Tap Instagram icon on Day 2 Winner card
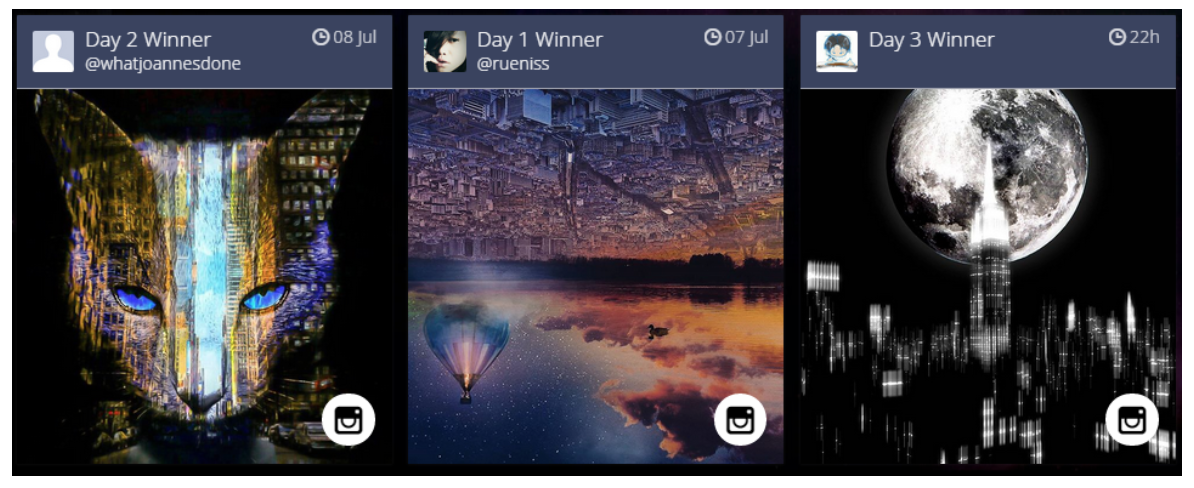Screen dimensions: 1194x488 348,420
